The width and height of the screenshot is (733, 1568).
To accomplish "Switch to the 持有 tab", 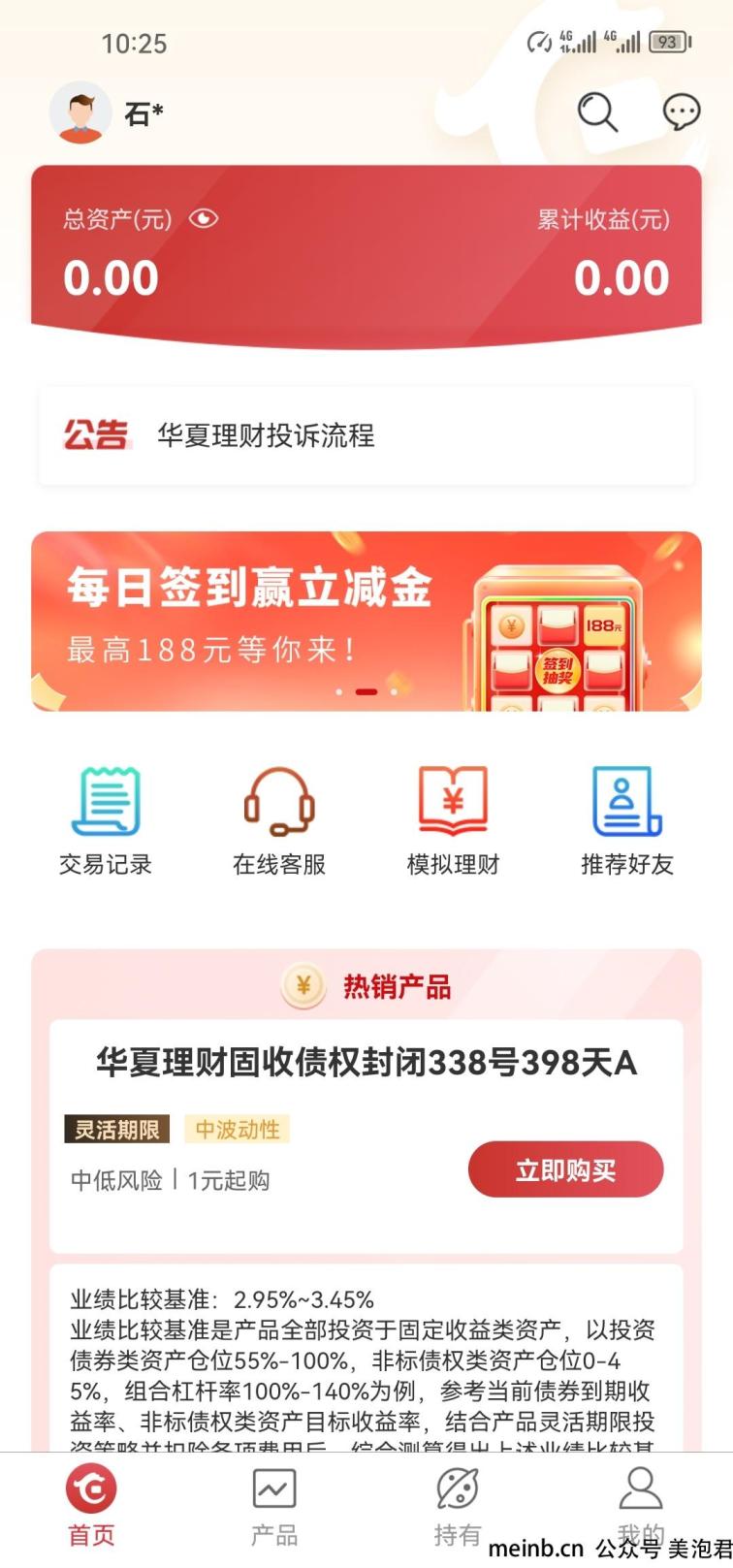I will [x=457, y=1505].
